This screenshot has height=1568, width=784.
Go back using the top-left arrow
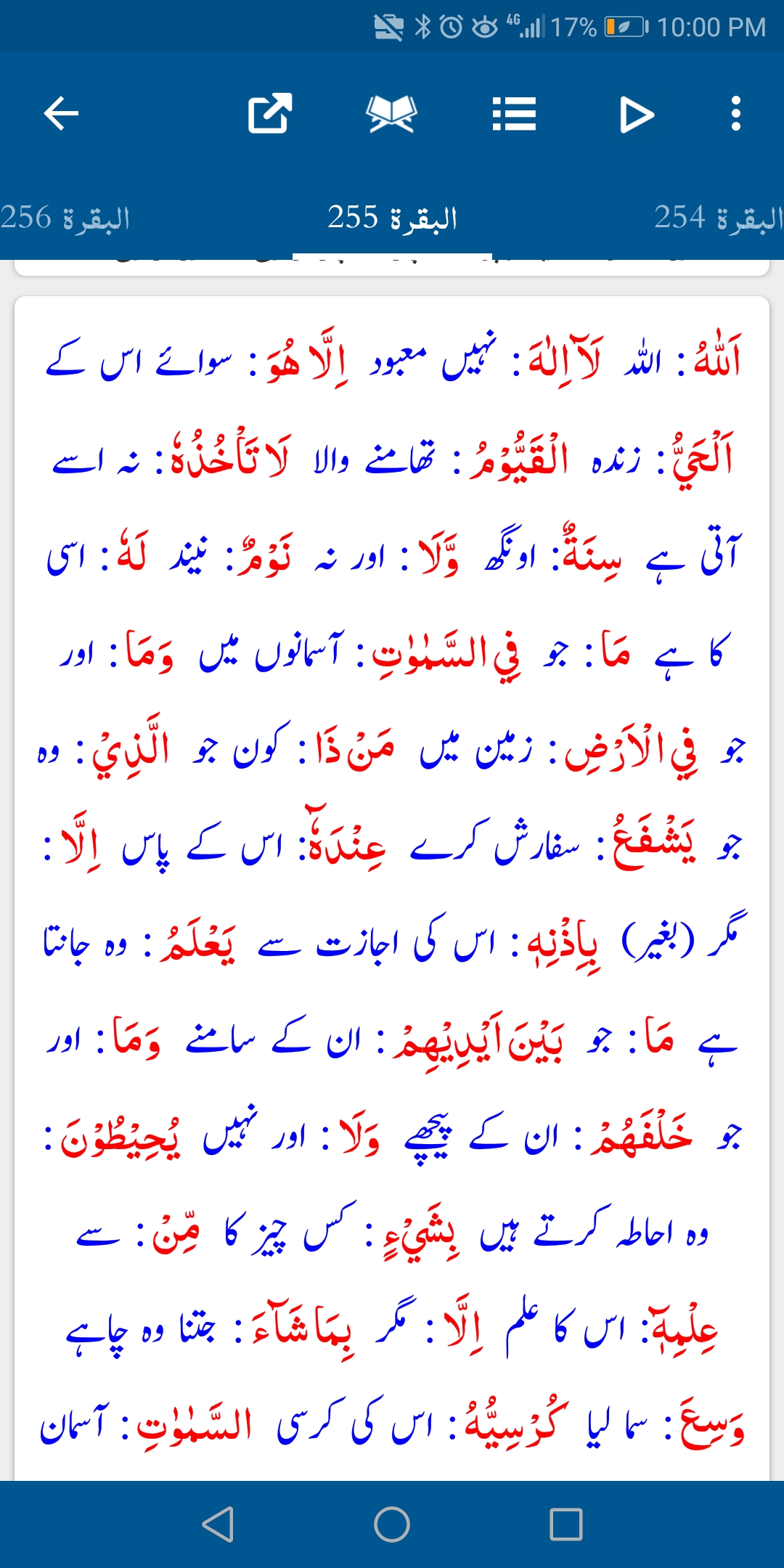(61, 114)
